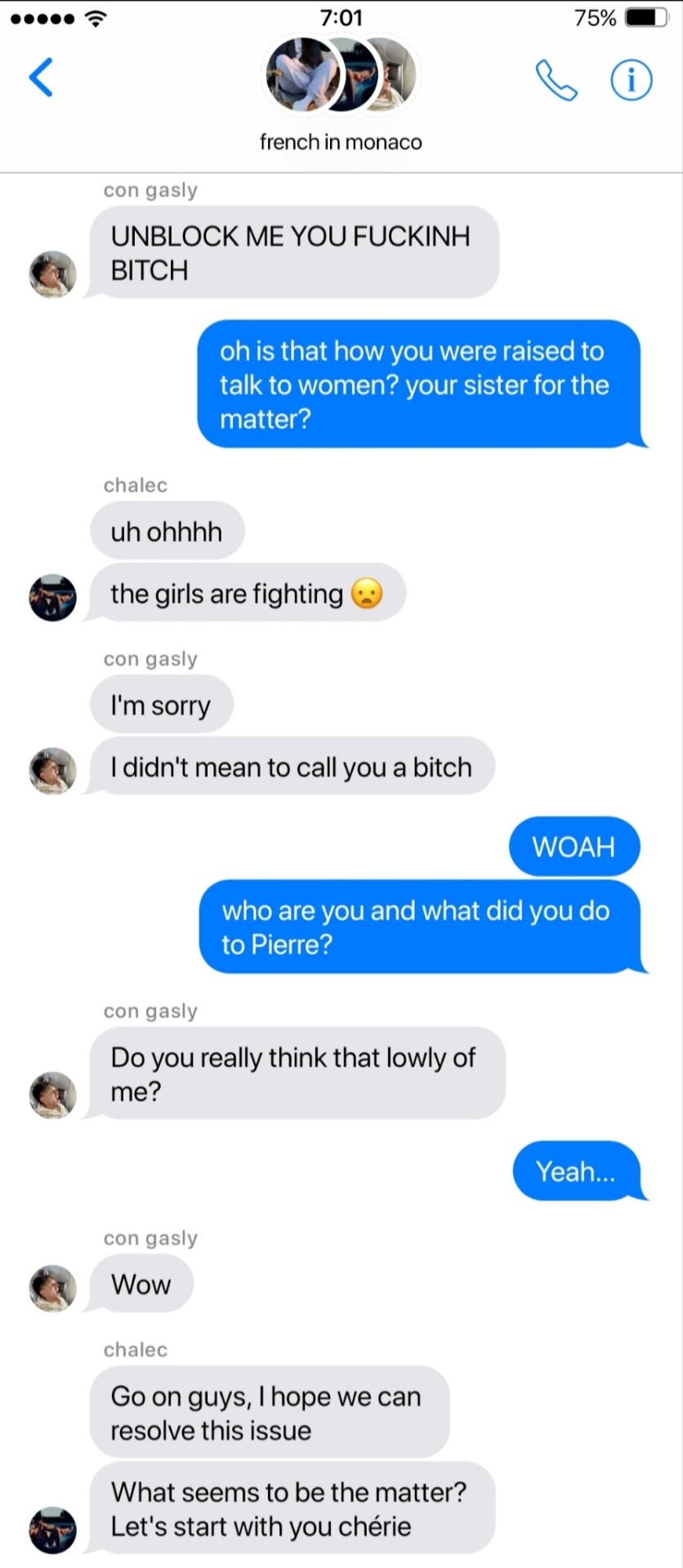Viewport: 683px width, 1568px height.
Task: Open the group info details
Action: [x=632, y=80]
